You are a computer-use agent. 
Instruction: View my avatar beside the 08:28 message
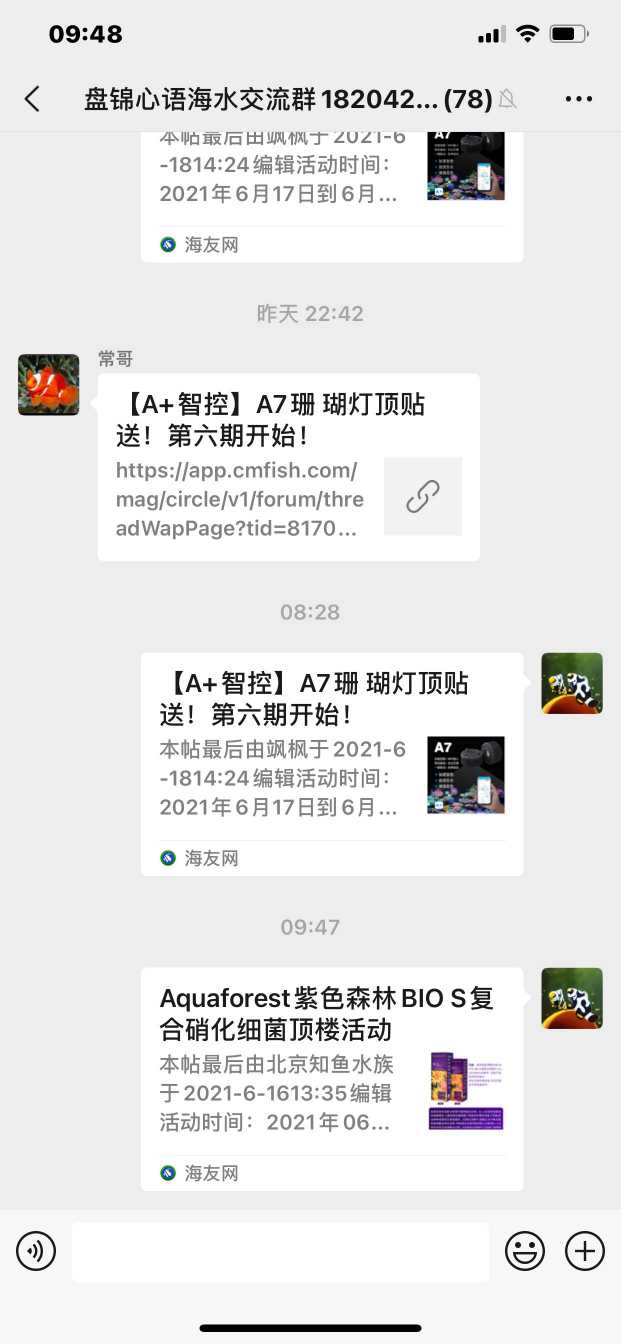click(x=572, y=683)
